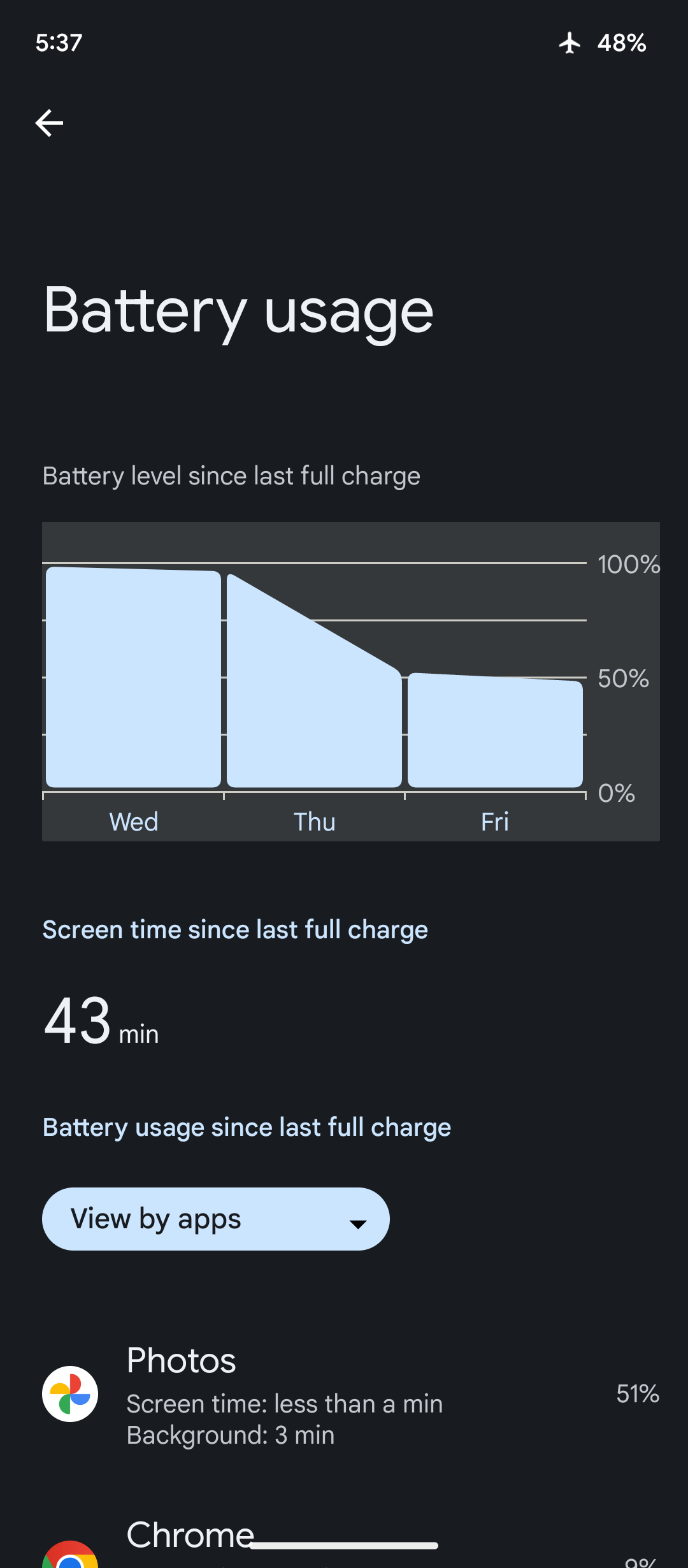Select Friday's bar in the battery chart
This screenshot has width=688, height=1568.
coord(495,730)
